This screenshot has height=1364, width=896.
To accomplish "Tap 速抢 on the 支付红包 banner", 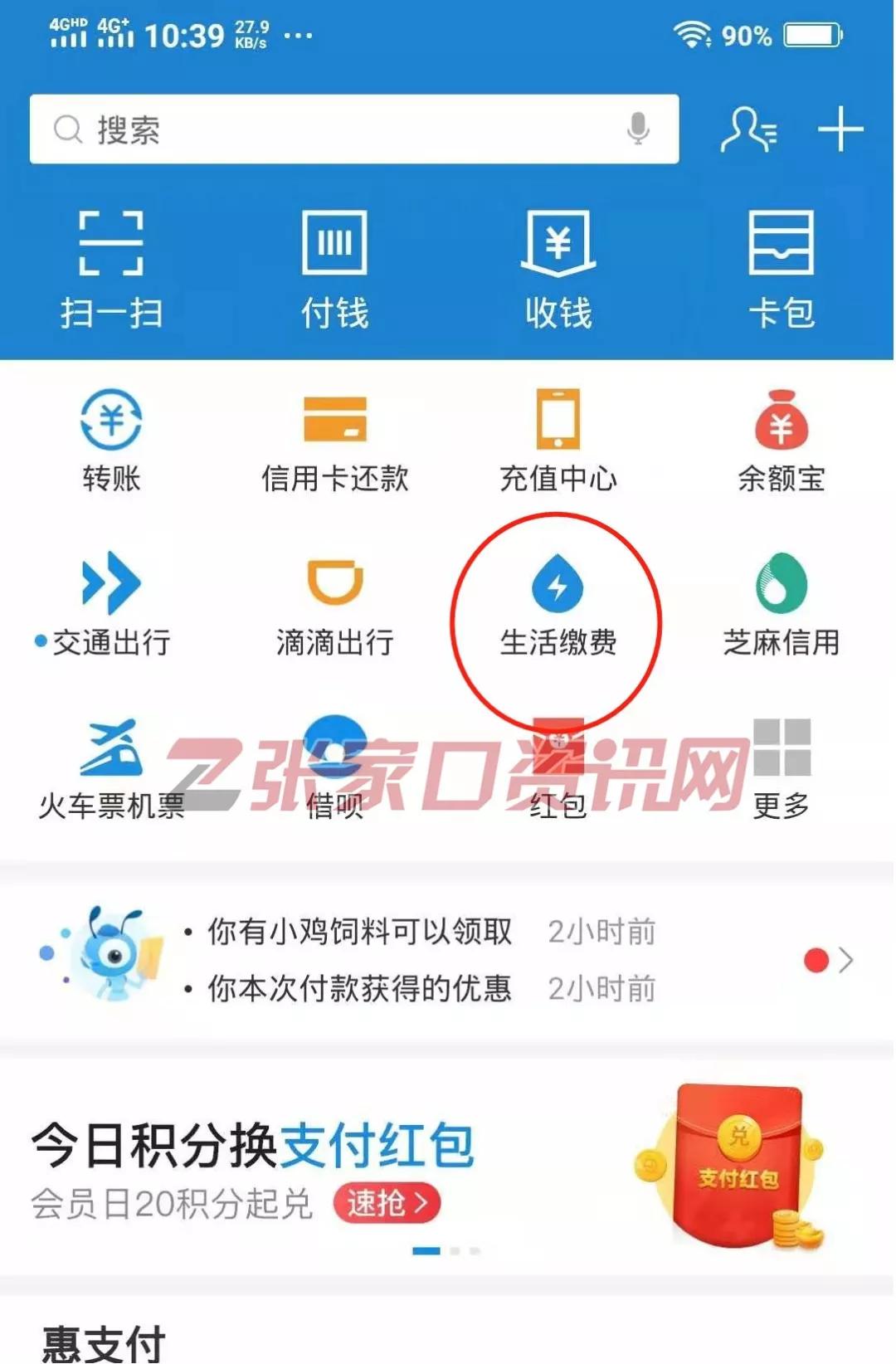I will pyautogui.click(x=387, y=1202).
